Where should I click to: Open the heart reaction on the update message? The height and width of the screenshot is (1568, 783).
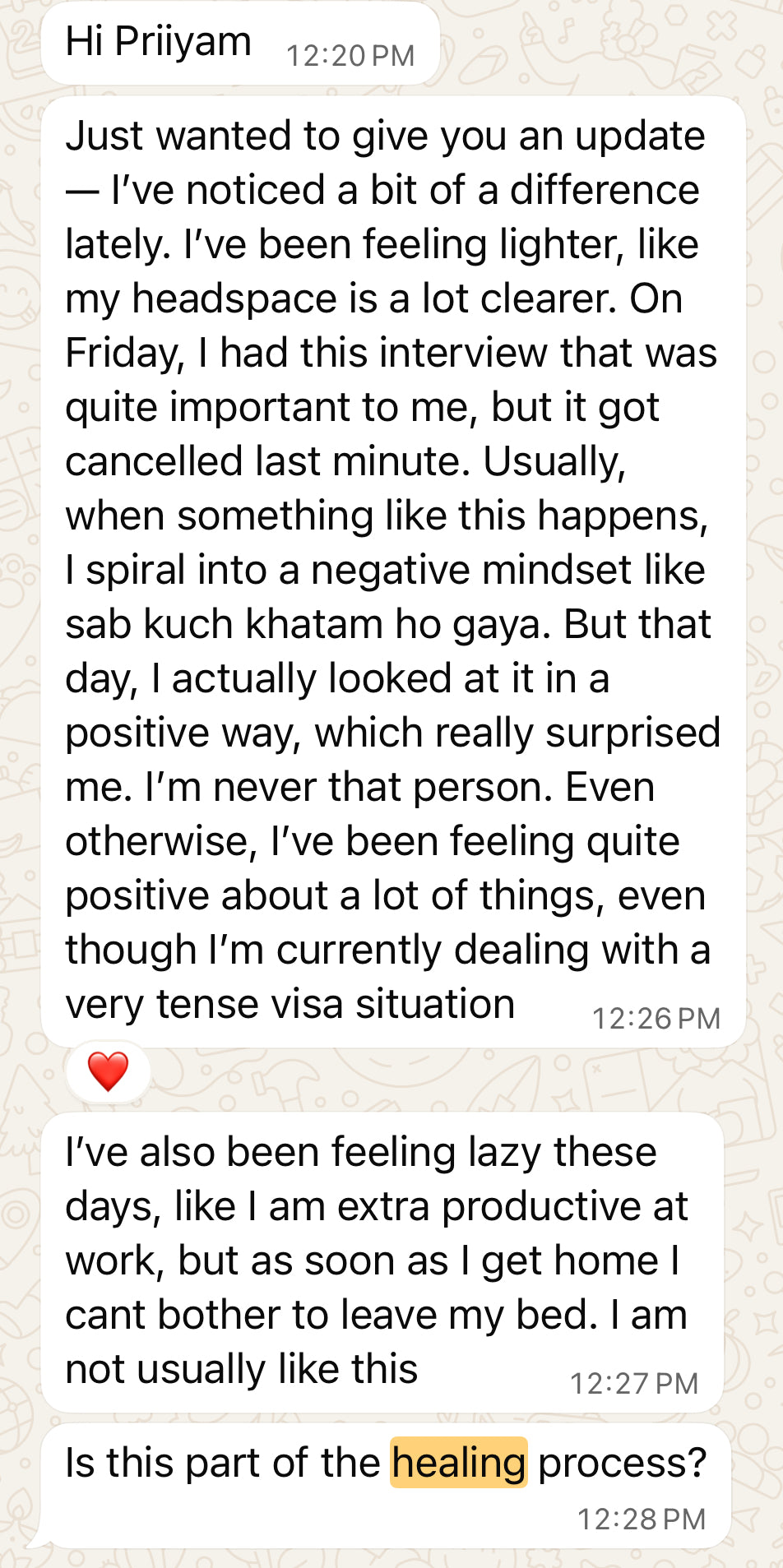pos(109,1072)
